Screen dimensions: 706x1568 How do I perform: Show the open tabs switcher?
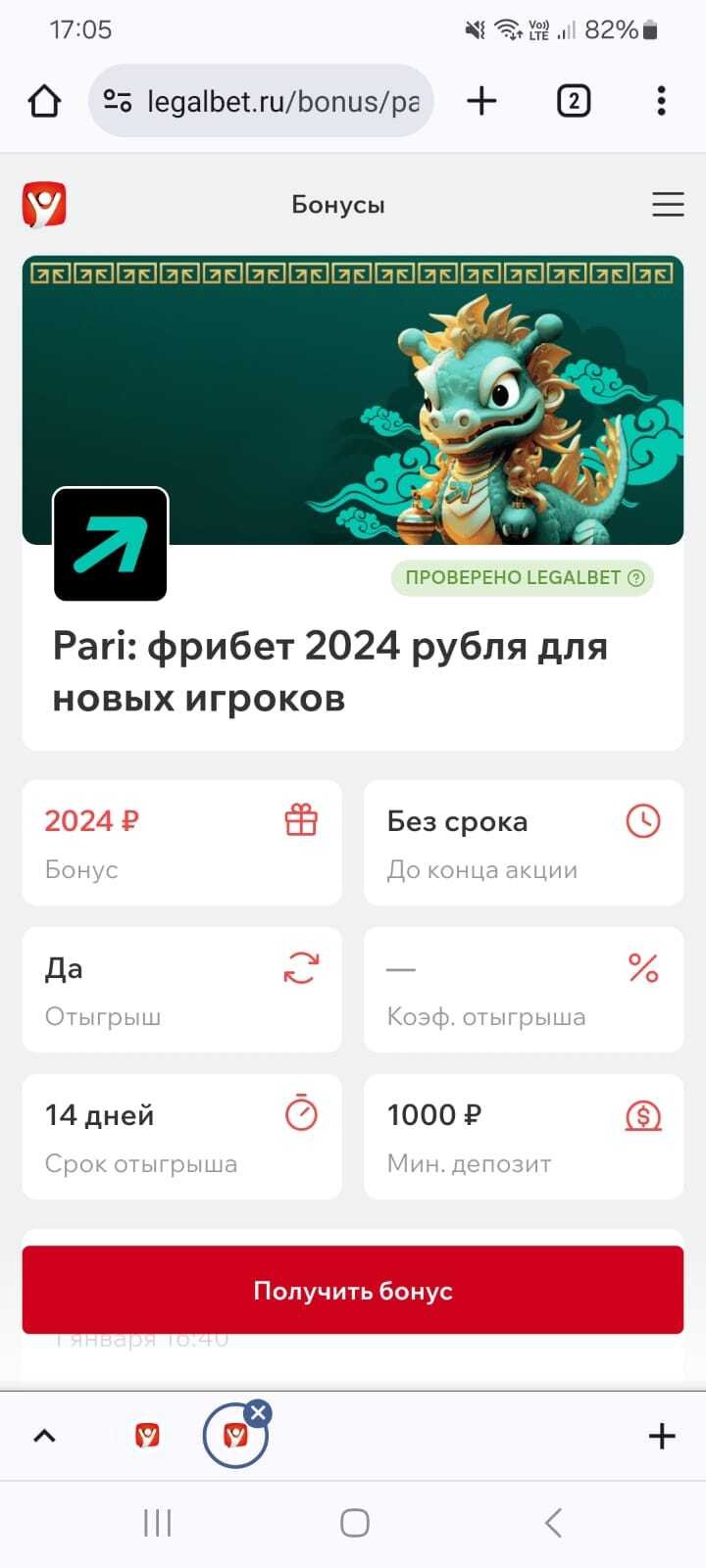(574, 101)
